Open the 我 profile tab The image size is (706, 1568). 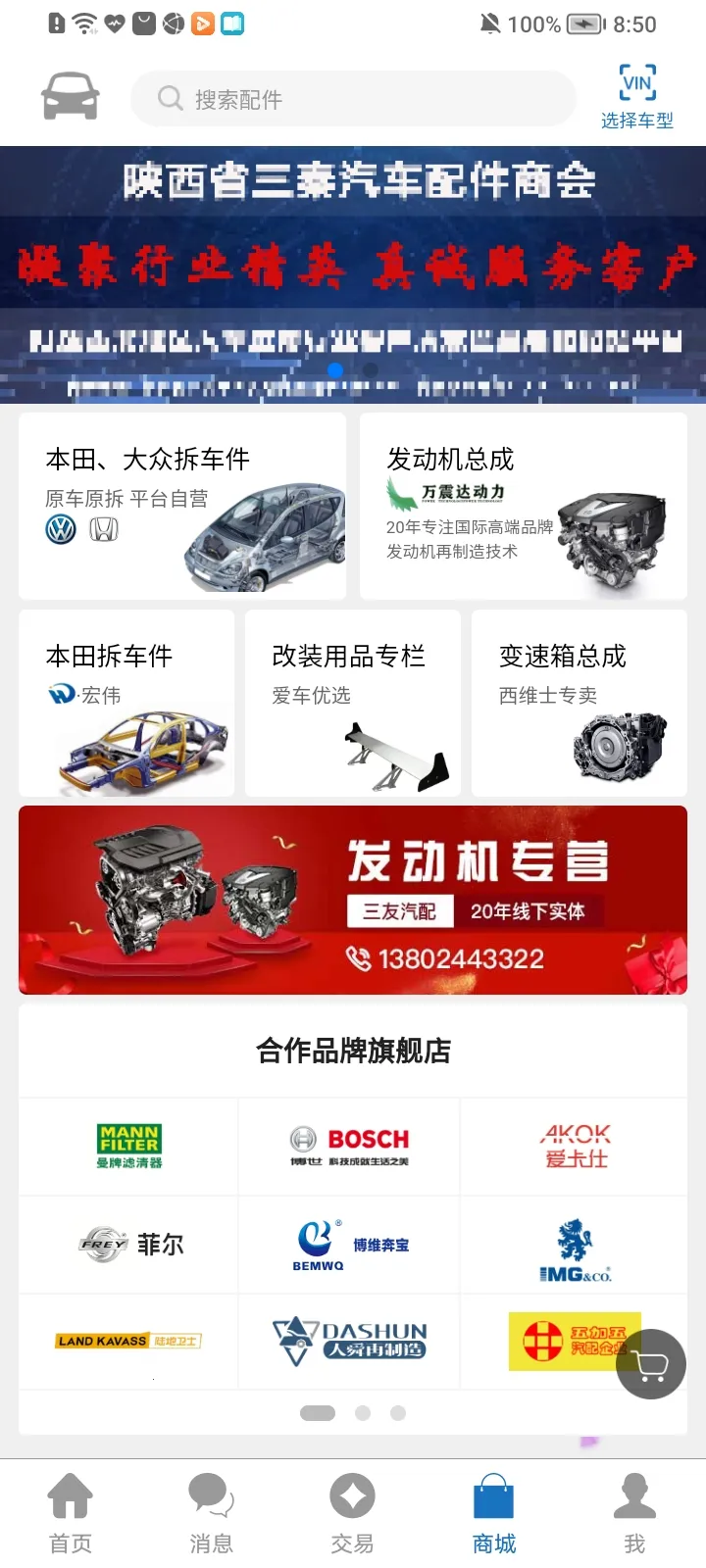(635, 1514)
